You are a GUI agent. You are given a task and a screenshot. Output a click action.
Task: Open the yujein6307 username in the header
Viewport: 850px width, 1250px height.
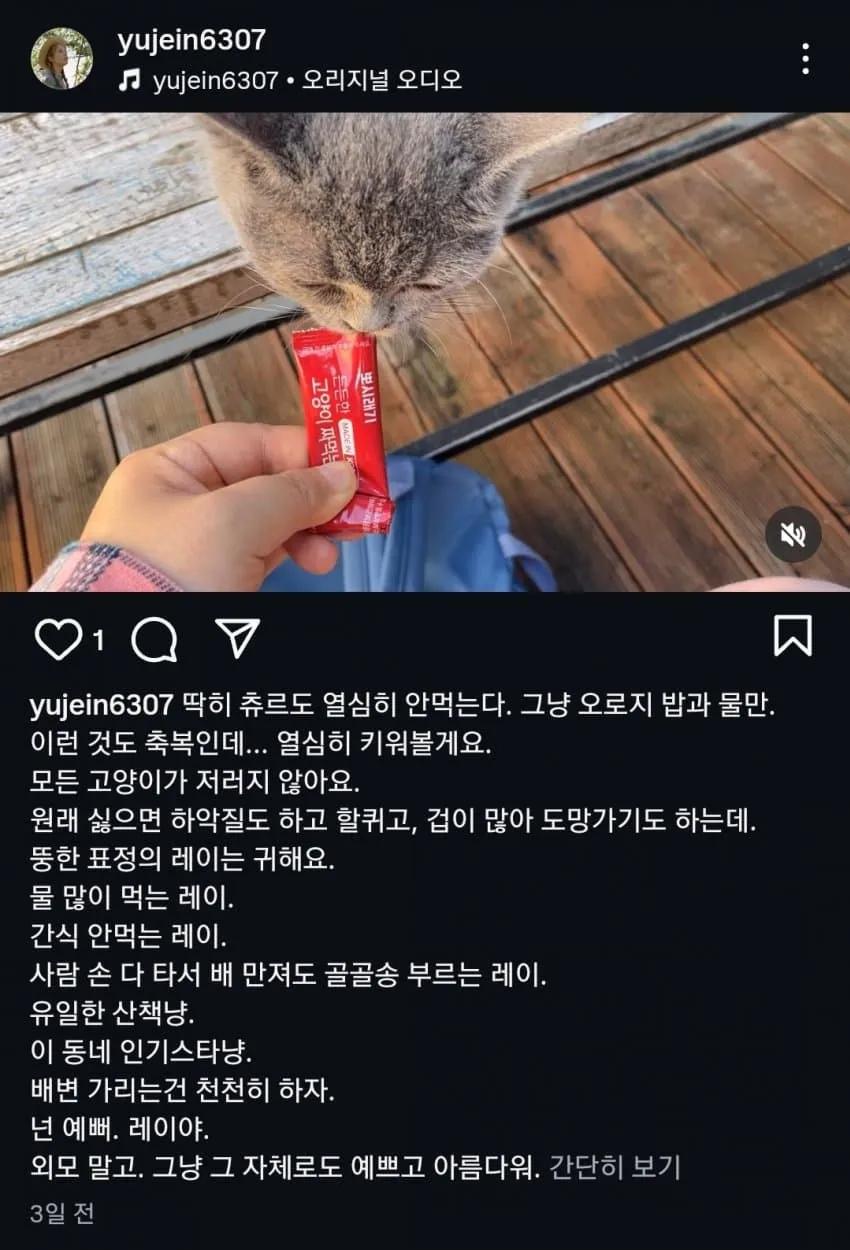(x=191, y=40)
